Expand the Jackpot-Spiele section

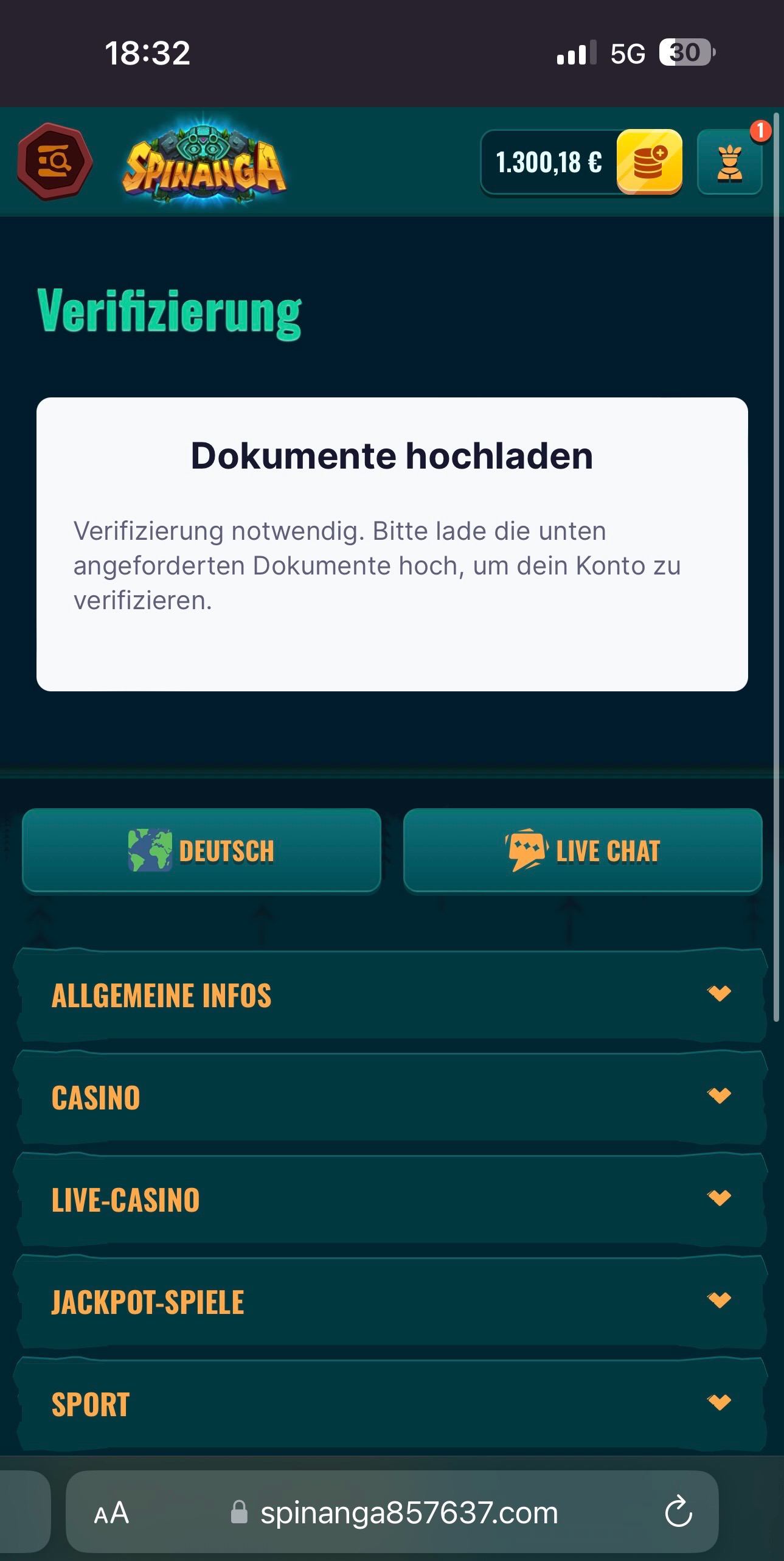pos(389,1302)
